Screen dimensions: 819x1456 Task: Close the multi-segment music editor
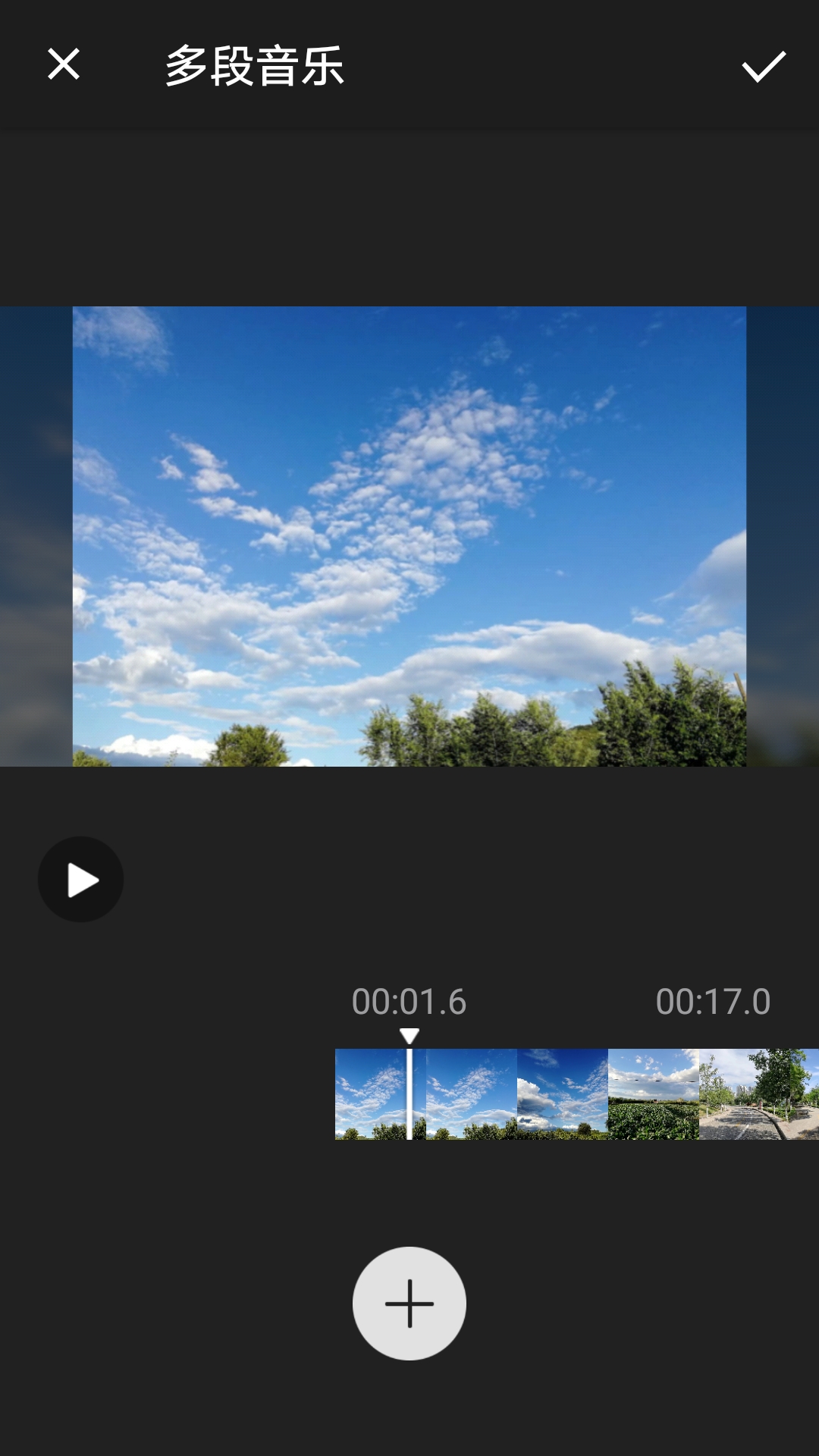click(x=64, y=64)
